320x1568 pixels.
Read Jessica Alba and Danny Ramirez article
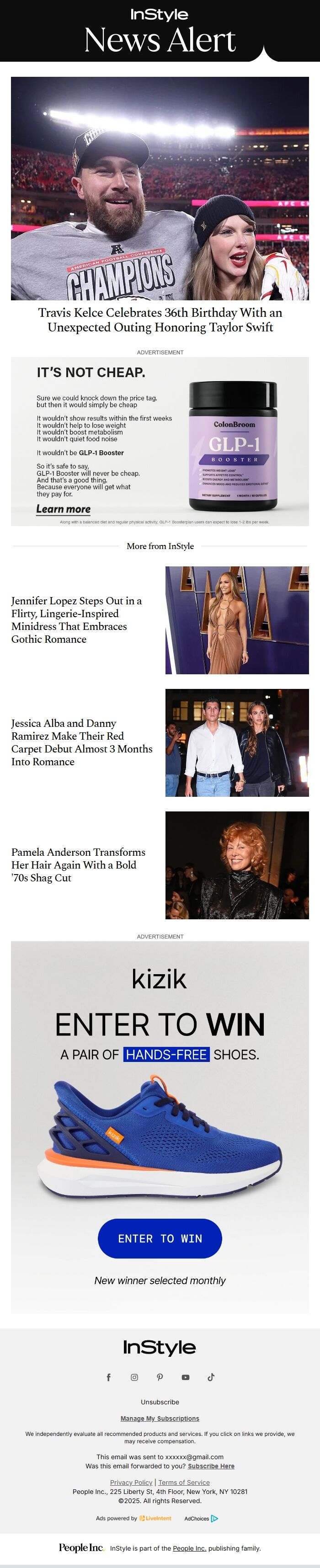(81, 742)
